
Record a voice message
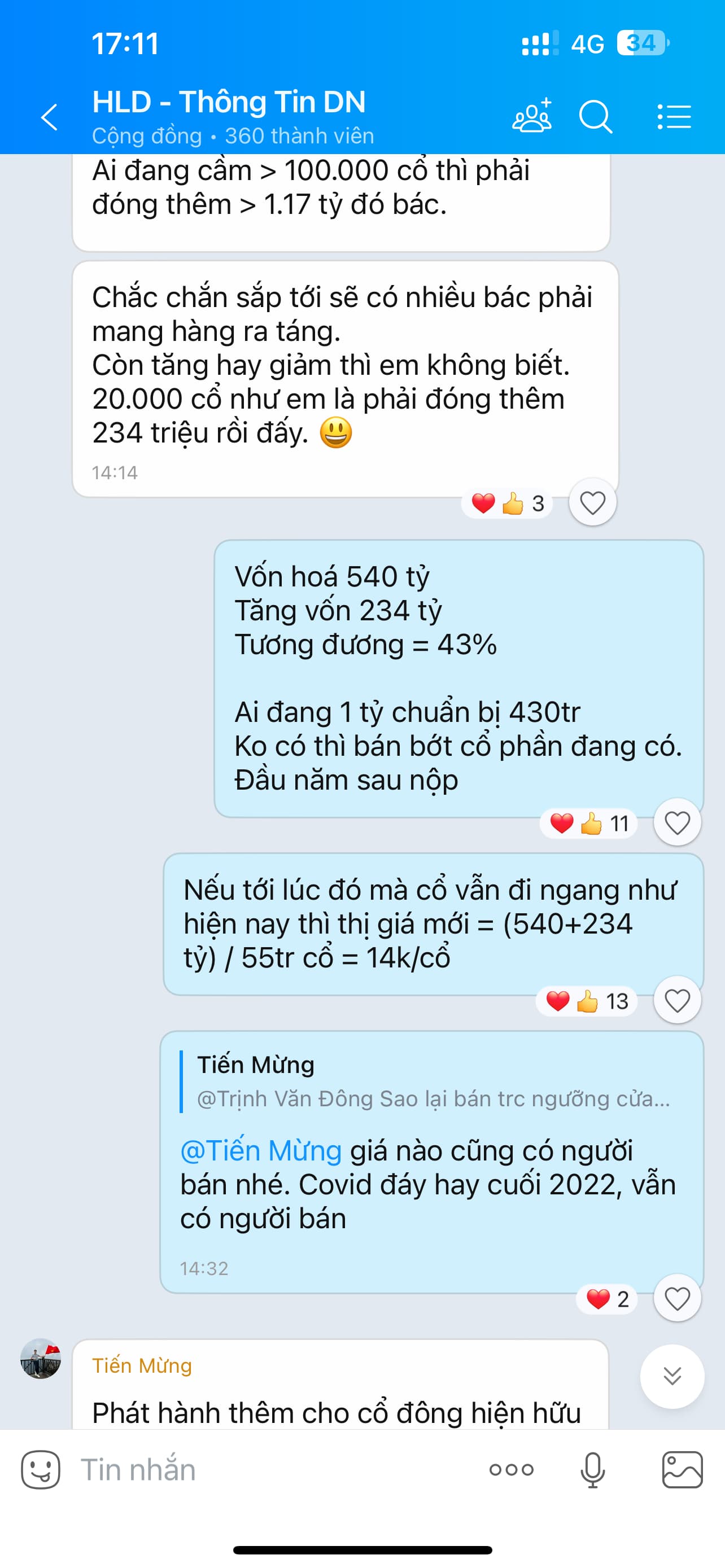tap(592, 1470)
